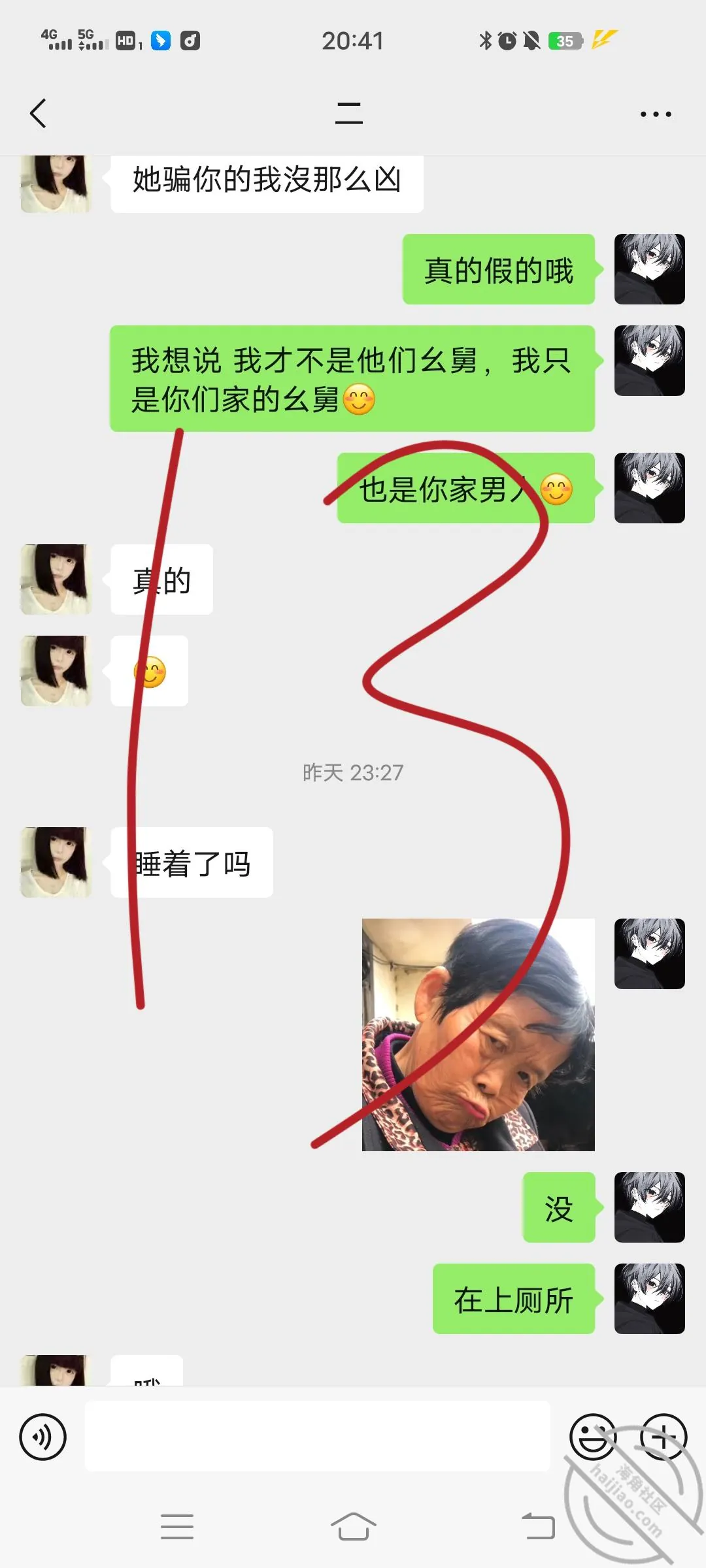Open the emoji sticker panel
Image resolution: width=706 pixels, height=1568 pixels.
coord(594,1437)
